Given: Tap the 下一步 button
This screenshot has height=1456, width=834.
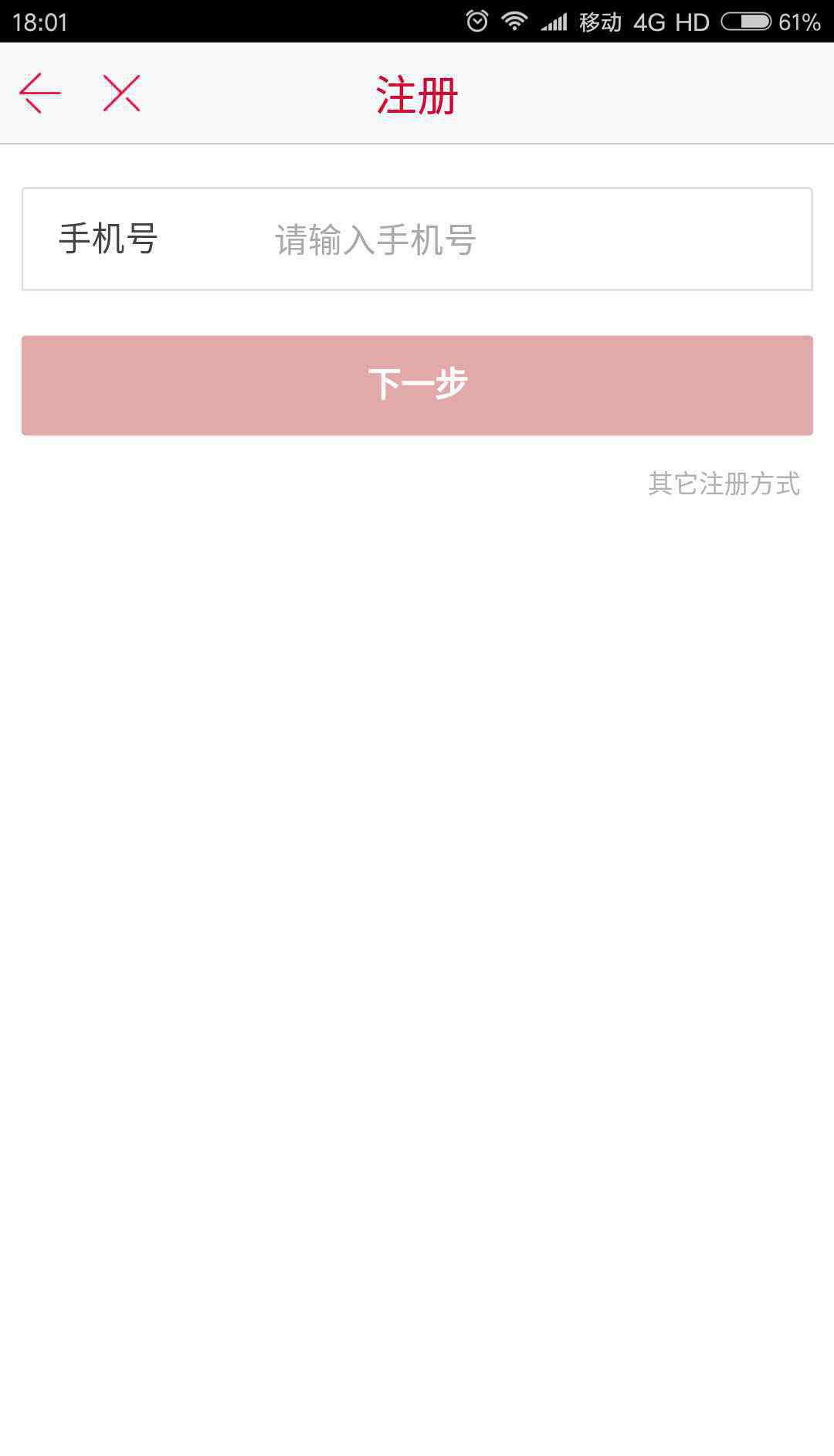Looking at the screenshot, I should point(417,385).
